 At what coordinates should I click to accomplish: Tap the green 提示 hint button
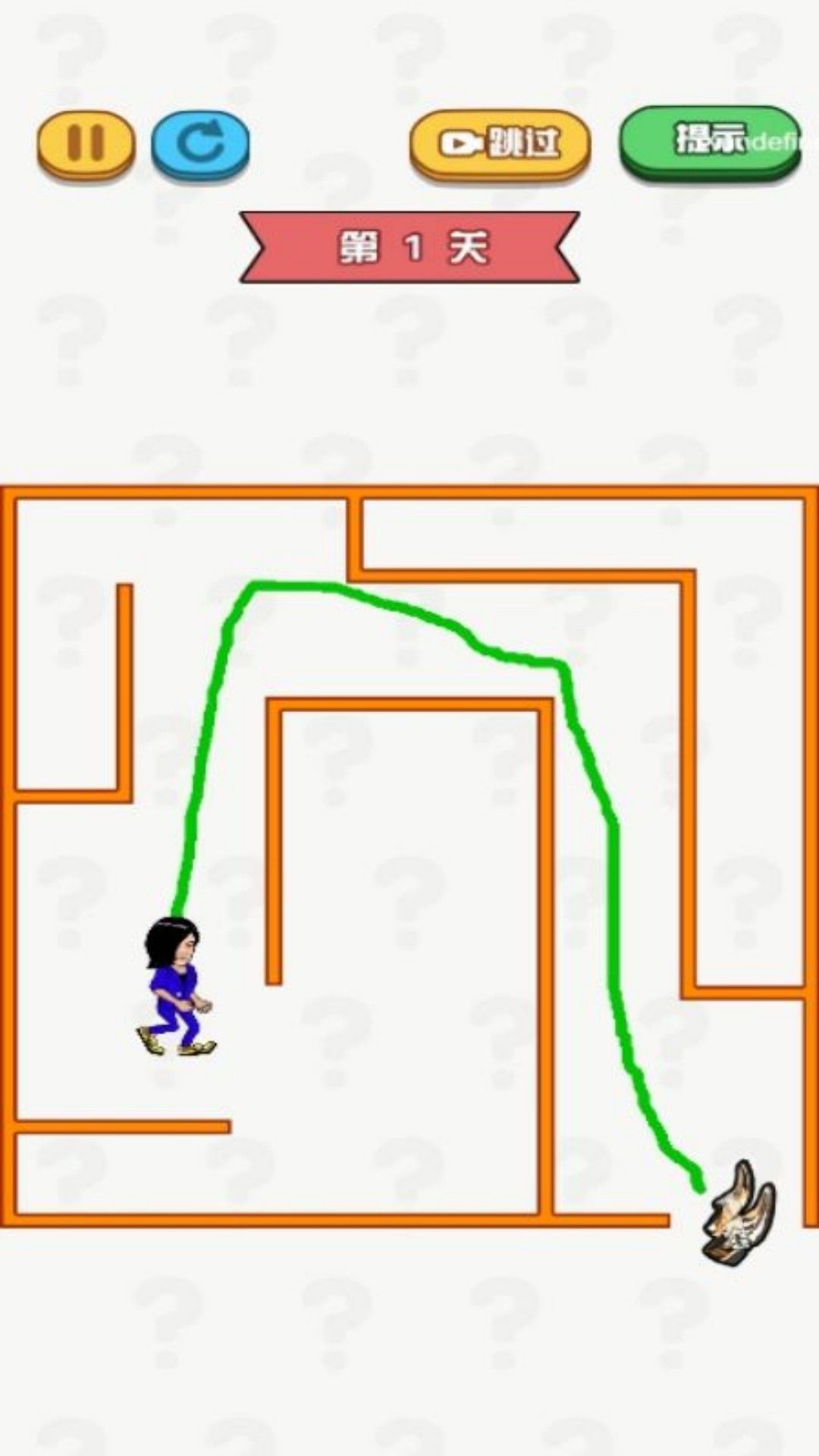(709, 140)
